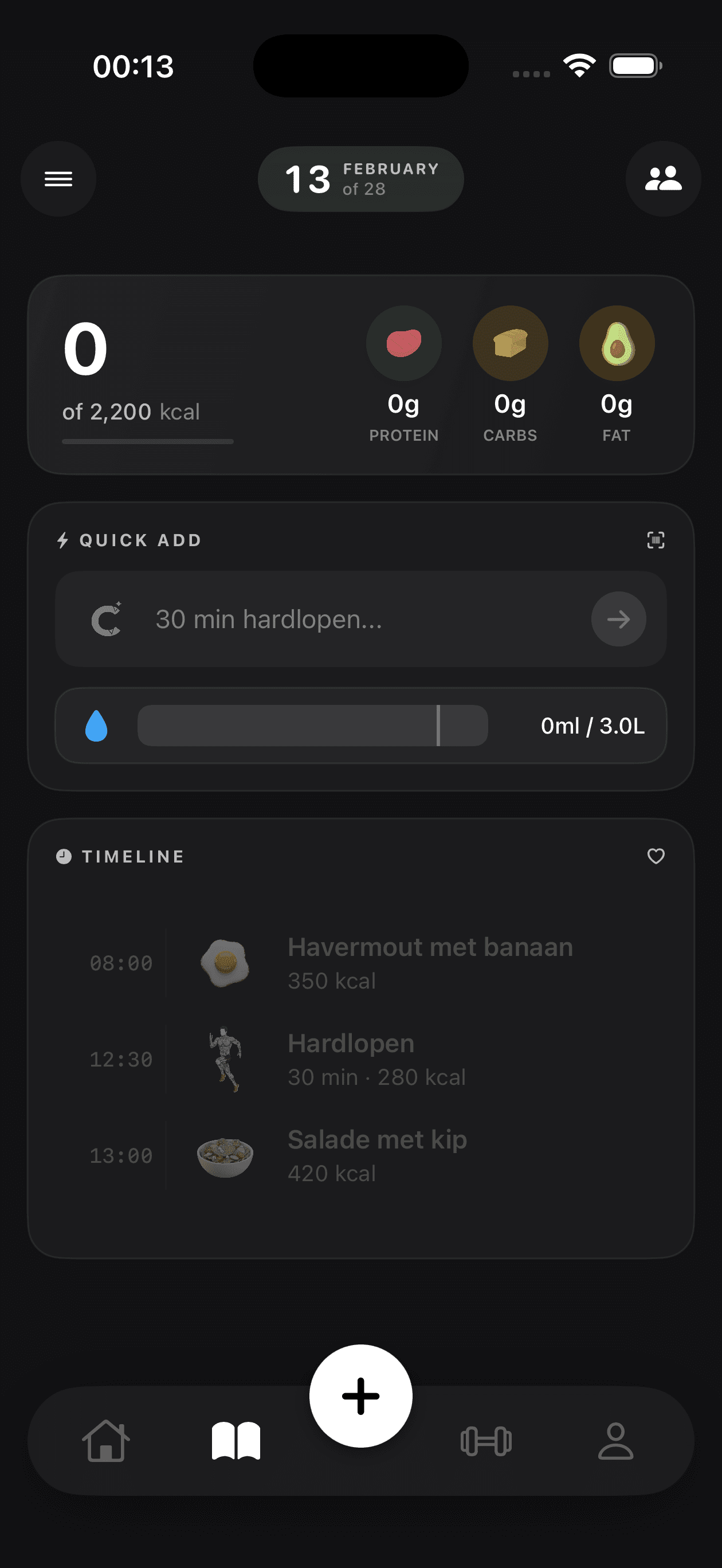Open the date selector showing 13 February
Screen dimensions: 722x1568
tap(360, 178)
